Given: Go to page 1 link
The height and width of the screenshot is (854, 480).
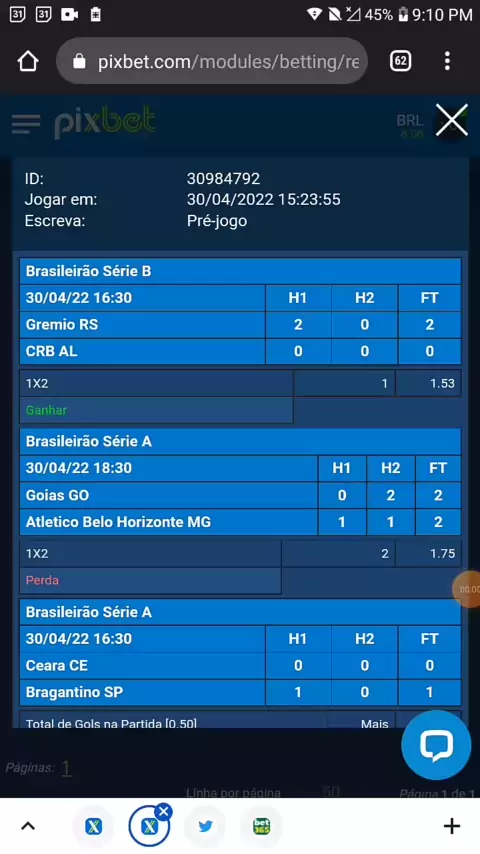Looking at the screenshot, I should tap(66, 768).
